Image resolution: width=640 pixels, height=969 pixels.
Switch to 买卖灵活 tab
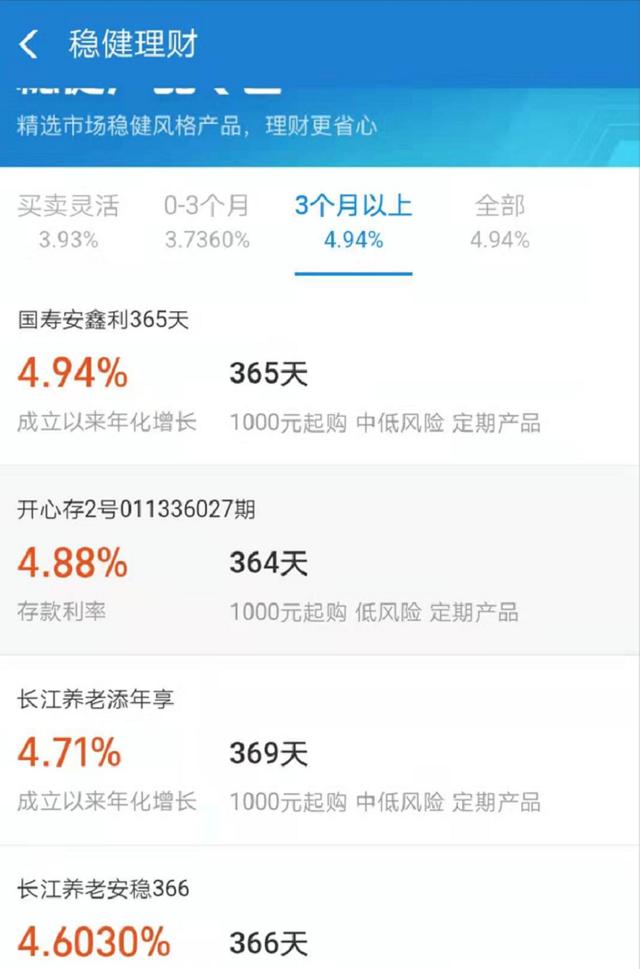(68, 221)
